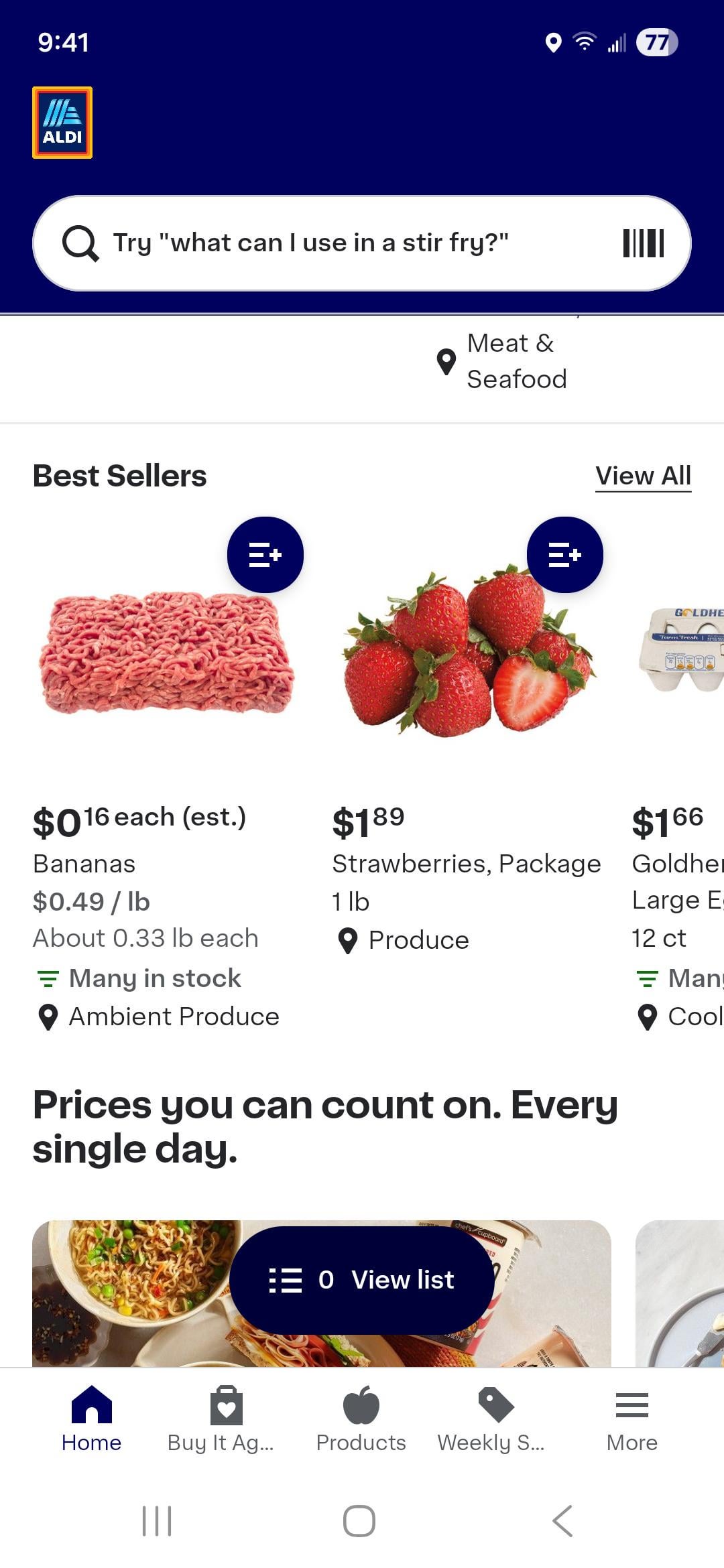View all Best Sellers

tap(642, 476)
